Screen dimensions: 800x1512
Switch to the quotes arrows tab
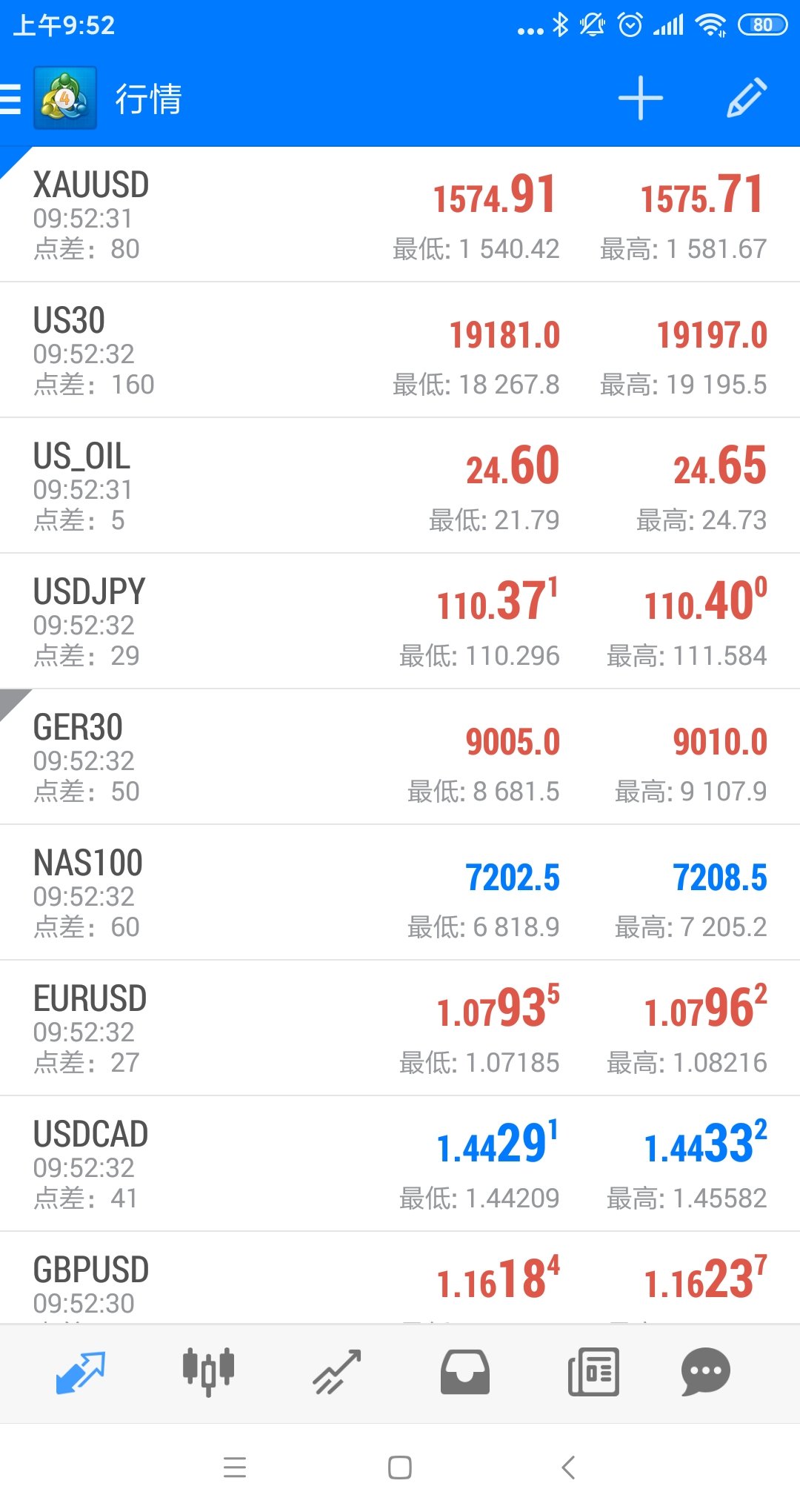(80, 1372)
